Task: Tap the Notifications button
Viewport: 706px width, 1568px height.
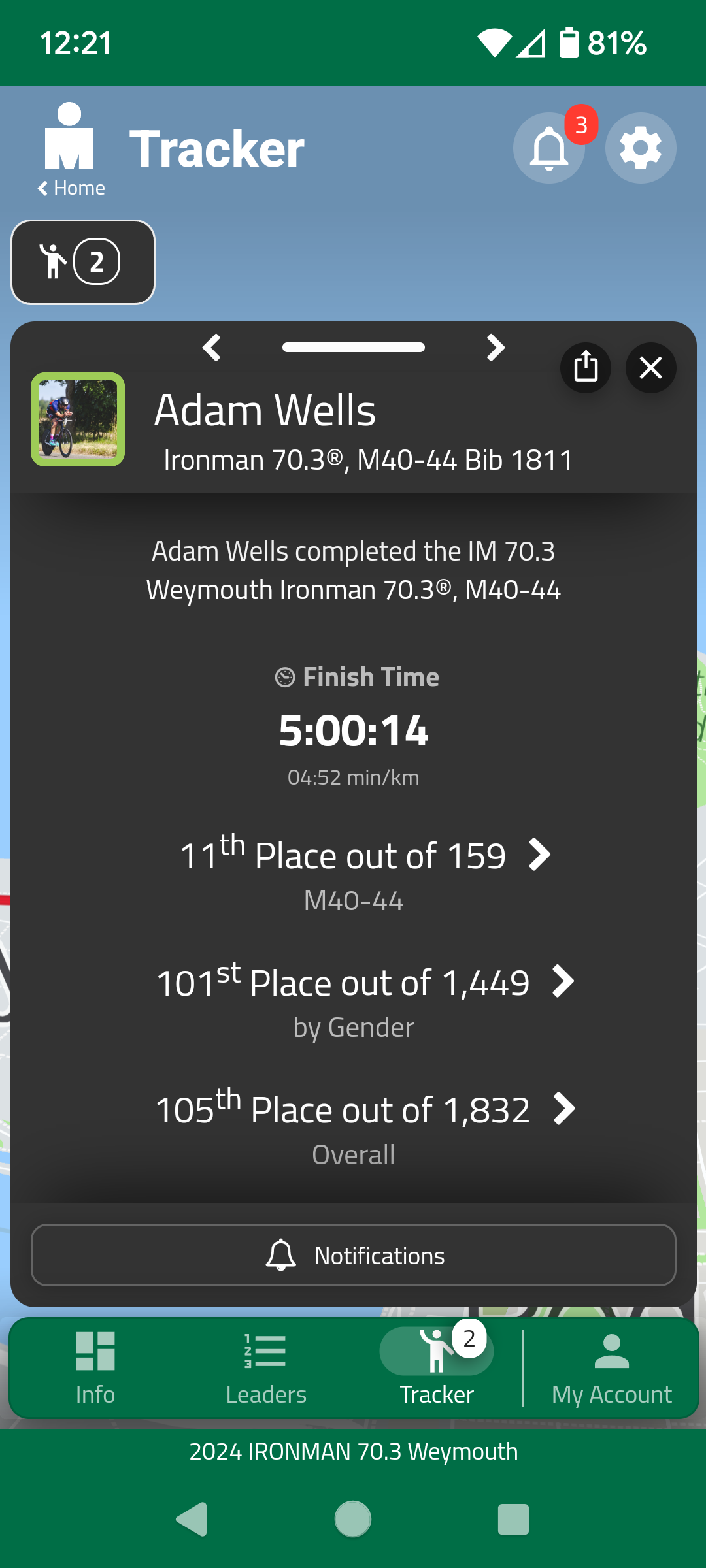Action: tap(353, 1255)
